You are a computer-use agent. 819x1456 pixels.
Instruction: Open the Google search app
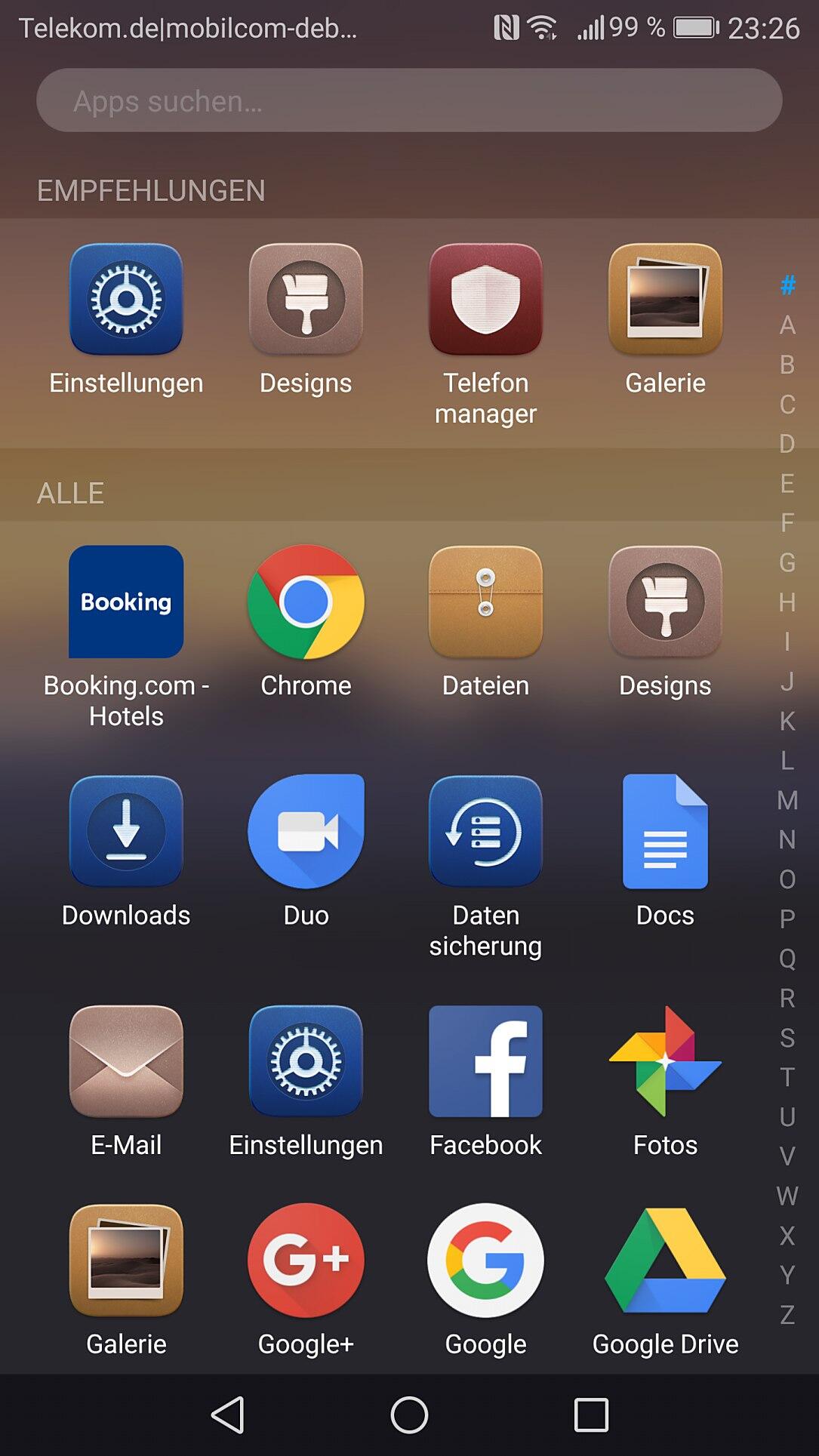pos(485,1260)
